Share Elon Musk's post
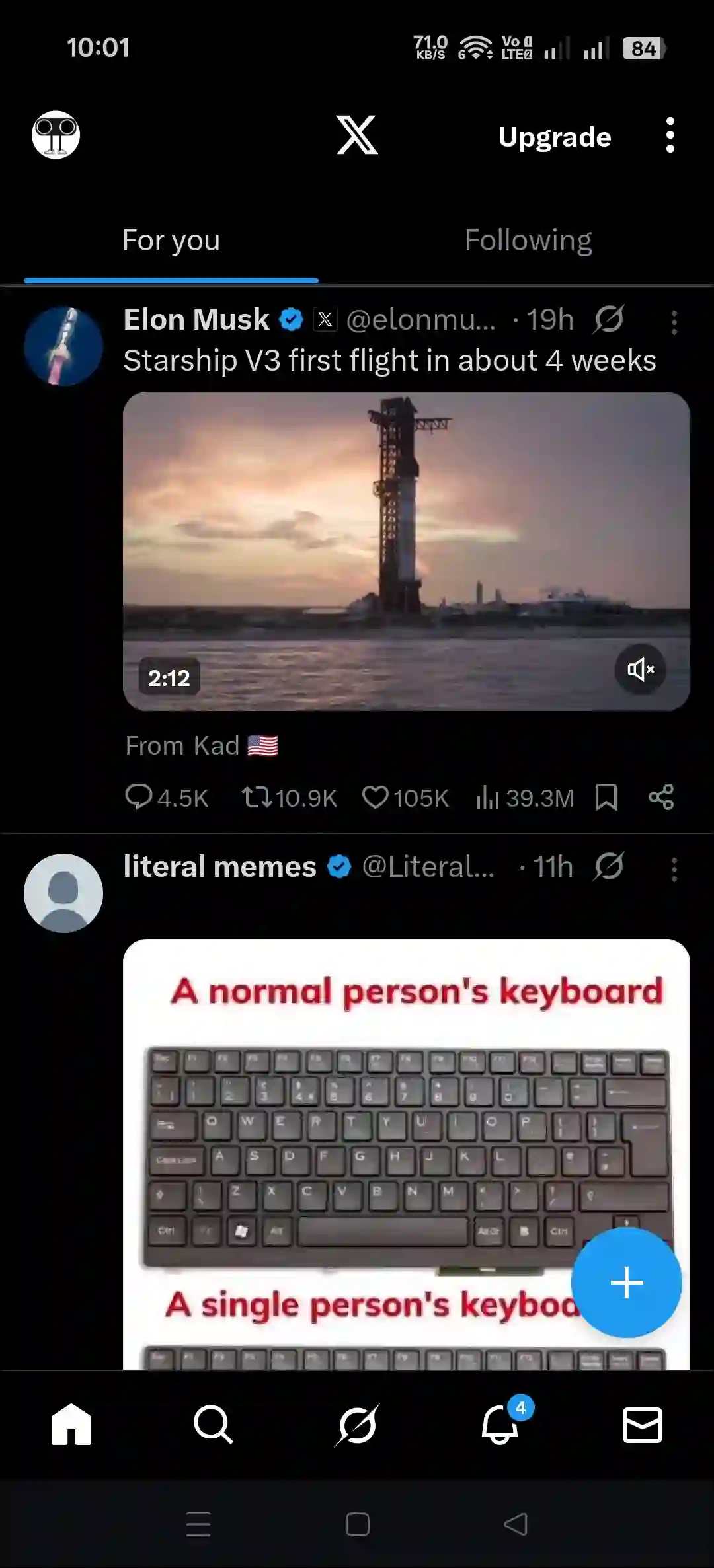The image size is (714, 1568). pyautogui.click(x=661, y=797)
